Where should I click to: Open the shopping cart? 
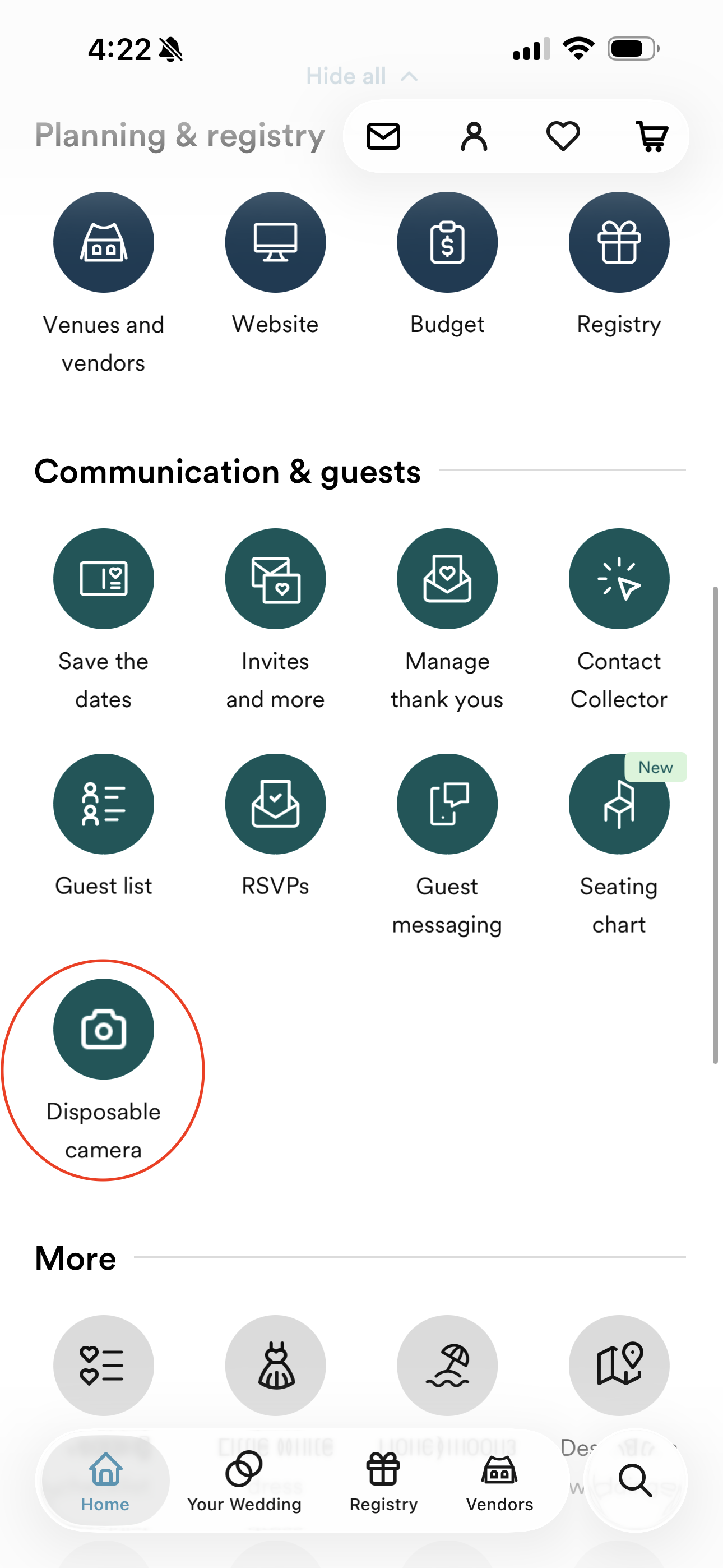coord(652,136)
